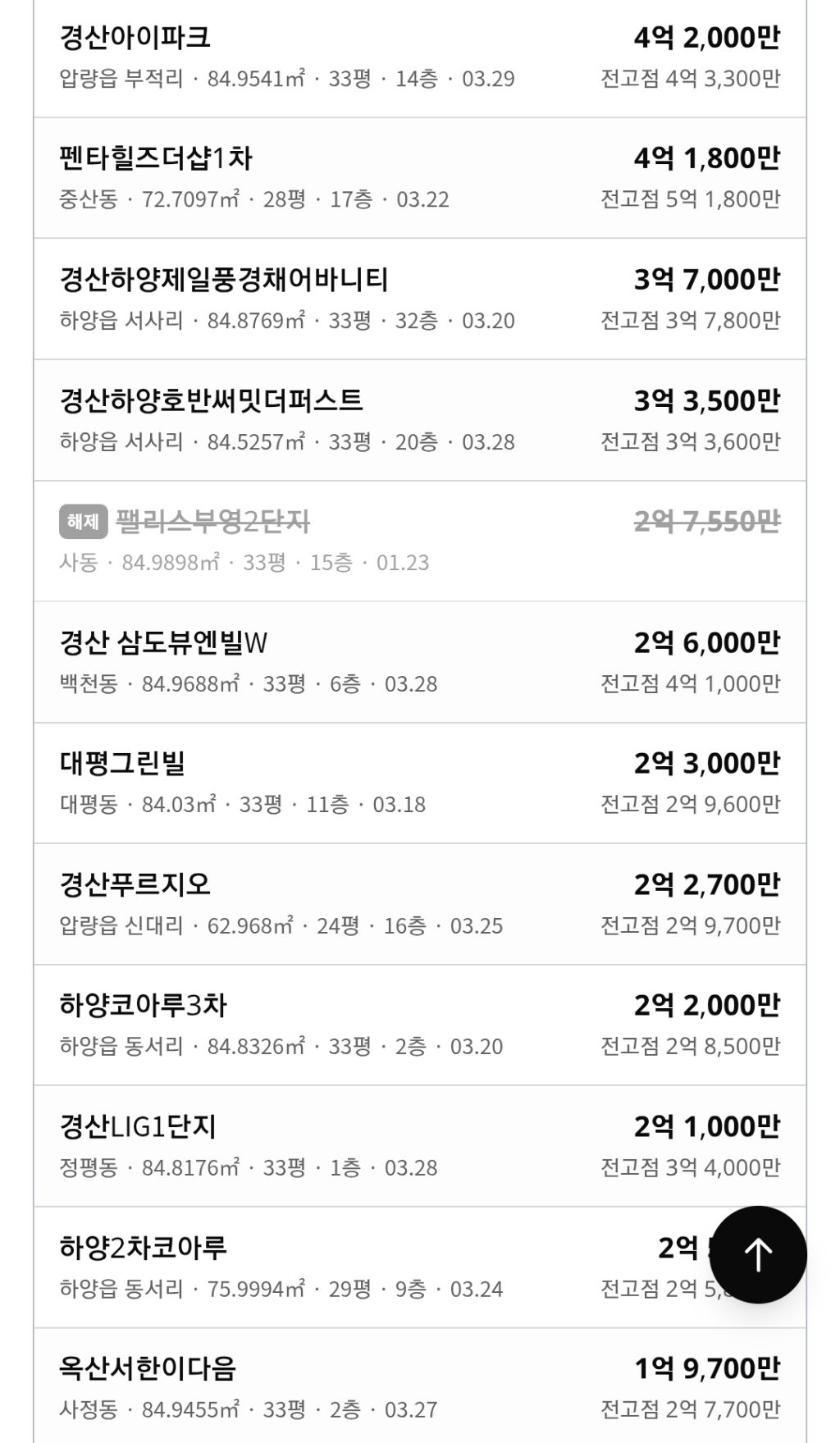This screenshot has width=840, height=1443.
Task: Select the 경산LIG1단지 row
Action: click(x=420, y=1146)
